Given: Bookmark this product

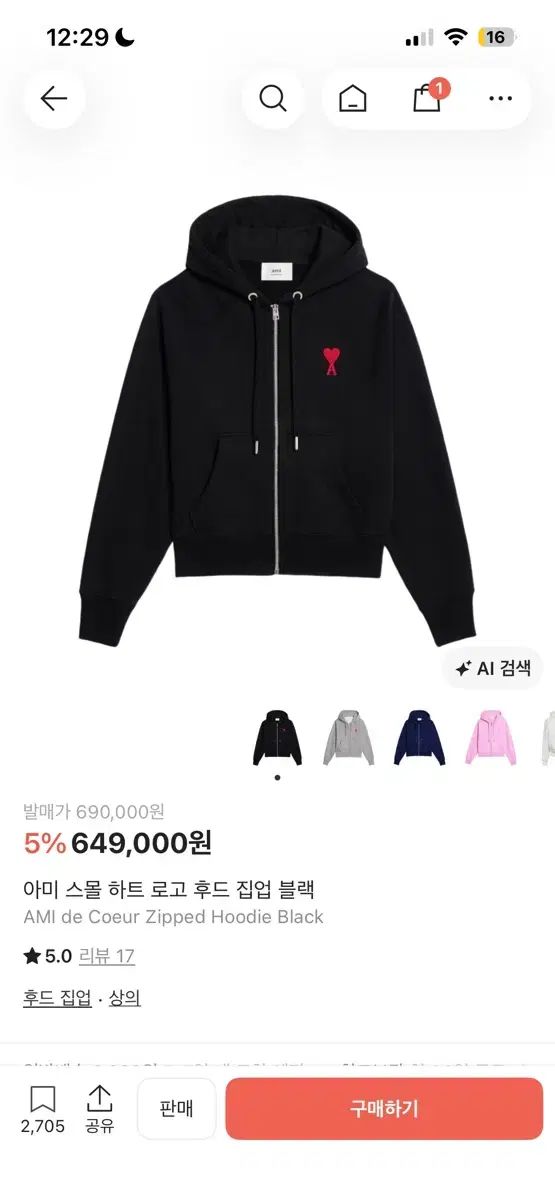Looking at the screenshot, I should click(42, 1110).
